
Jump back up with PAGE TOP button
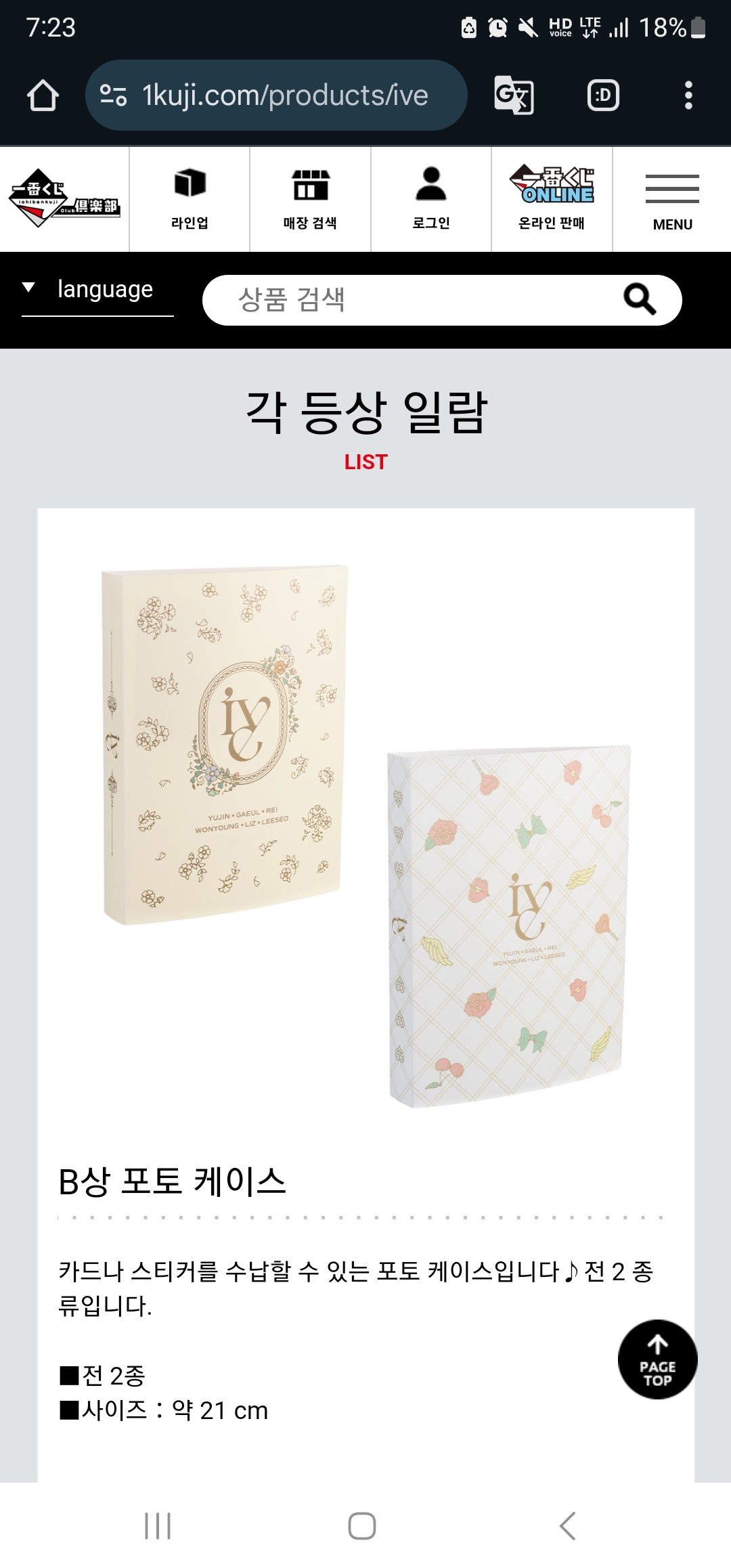[x=657, y=1359]
